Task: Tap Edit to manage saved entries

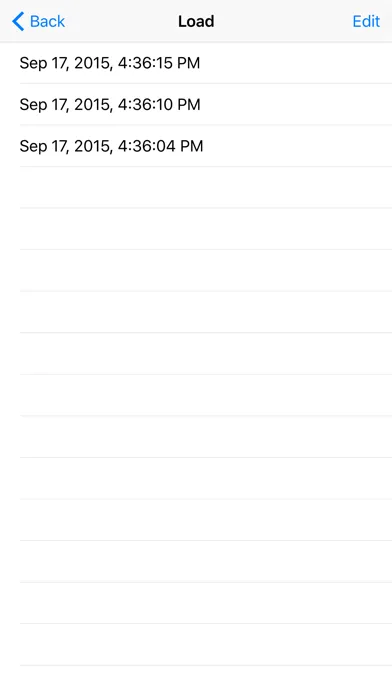Action: [x=366, y=21]
